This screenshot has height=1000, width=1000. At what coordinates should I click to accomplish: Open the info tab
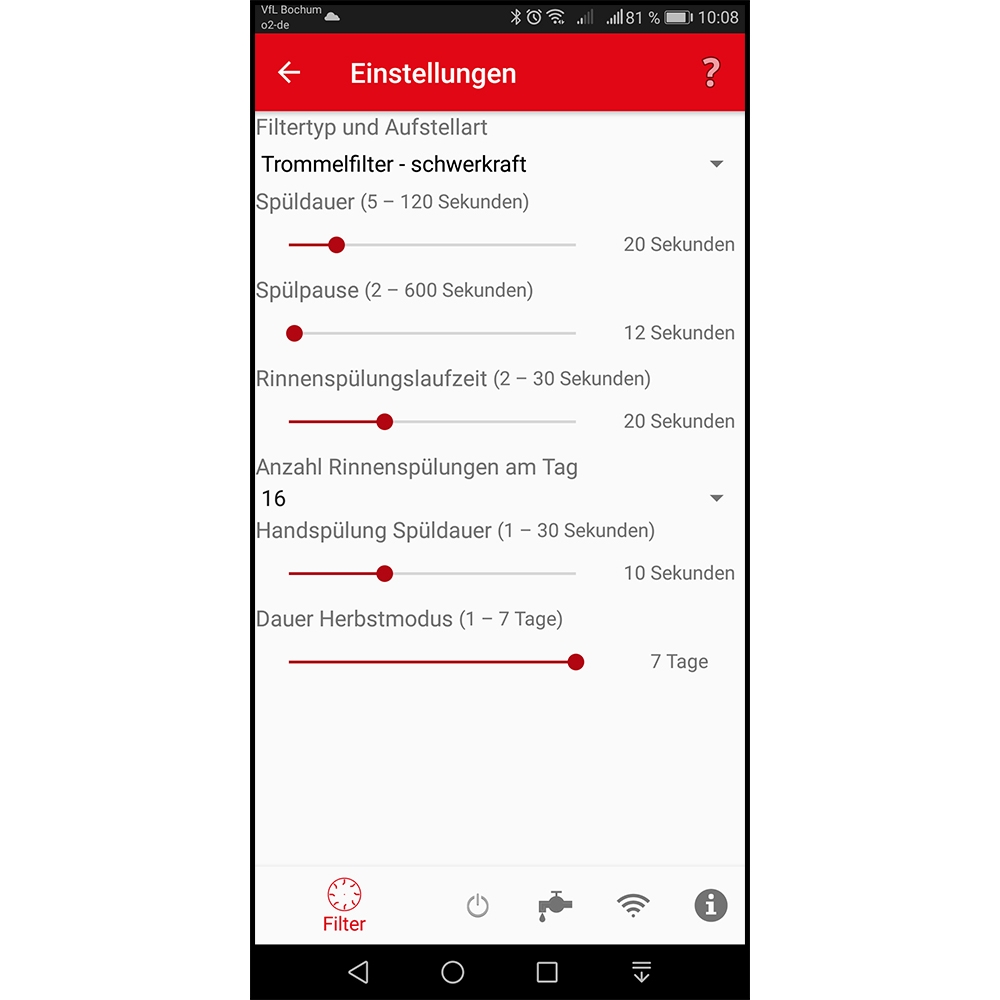click(710, 906)
